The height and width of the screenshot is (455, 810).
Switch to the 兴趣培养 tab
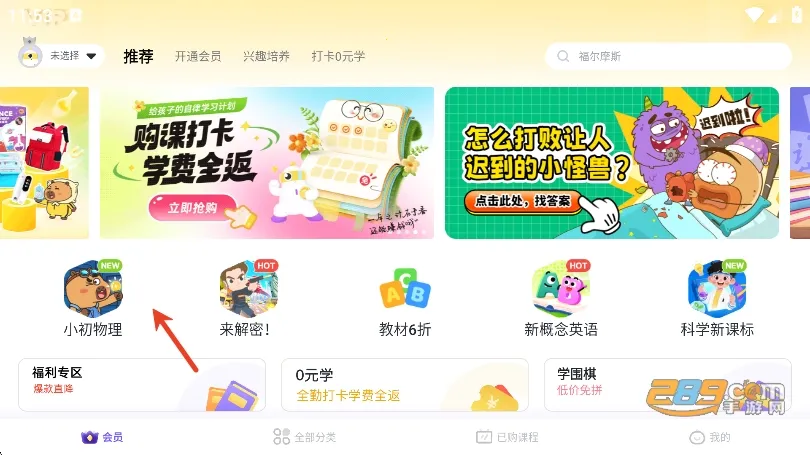[266, 56]
